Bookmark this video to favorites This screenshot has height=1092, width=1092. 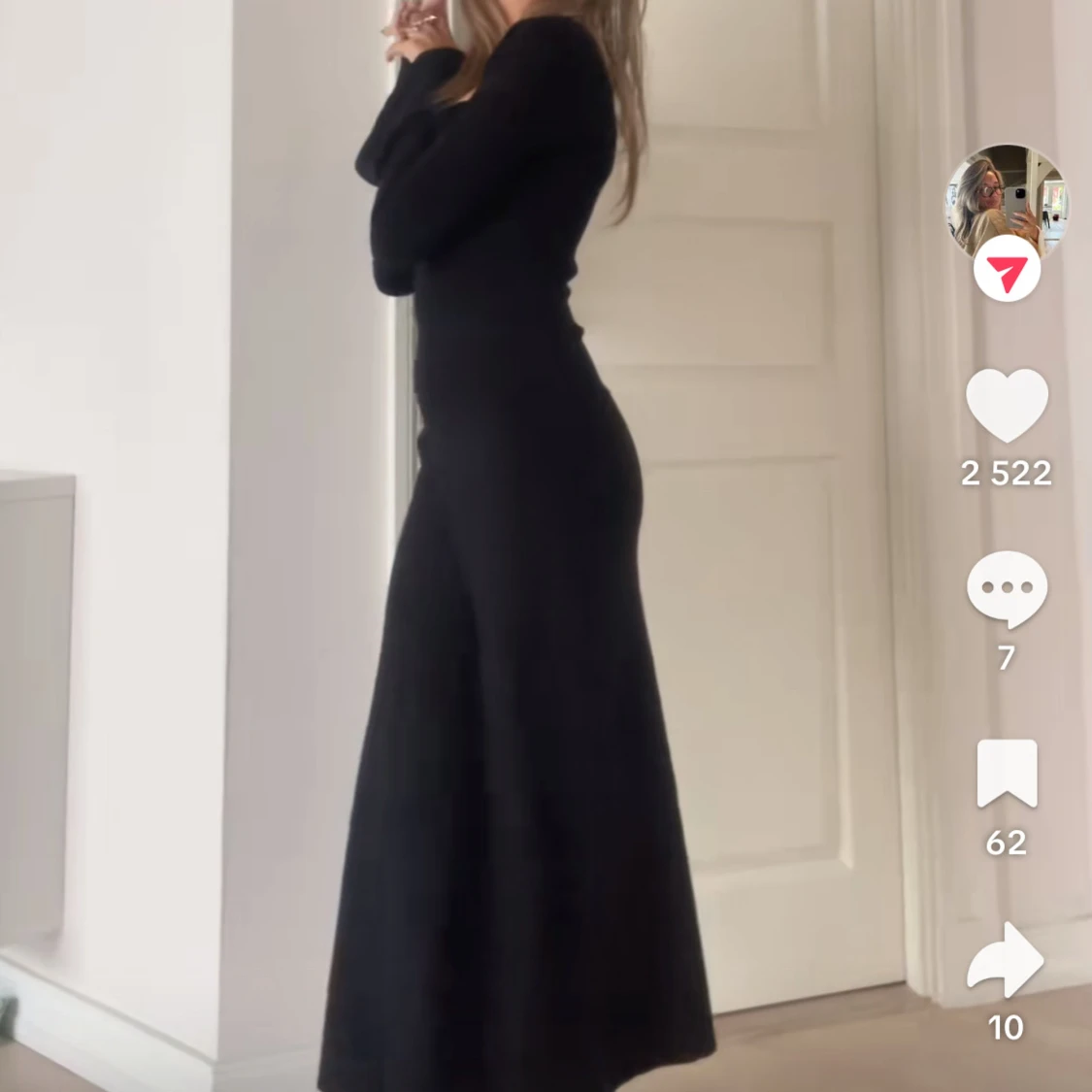[1007, 774]
